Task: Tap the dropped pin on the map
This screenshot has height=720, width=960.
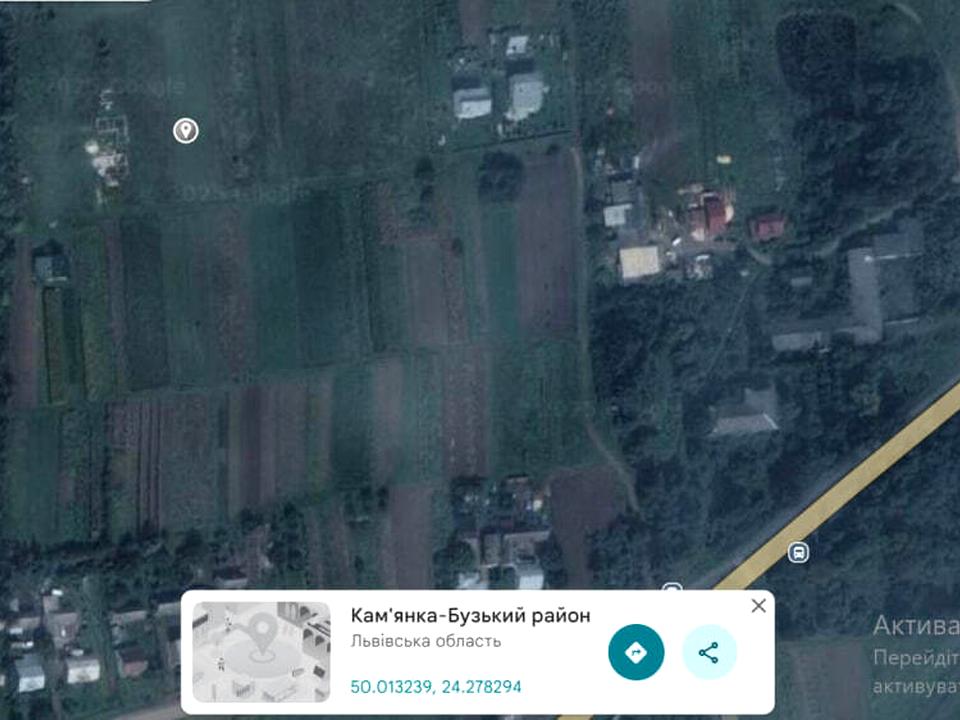Action: [x=185, y=130]
